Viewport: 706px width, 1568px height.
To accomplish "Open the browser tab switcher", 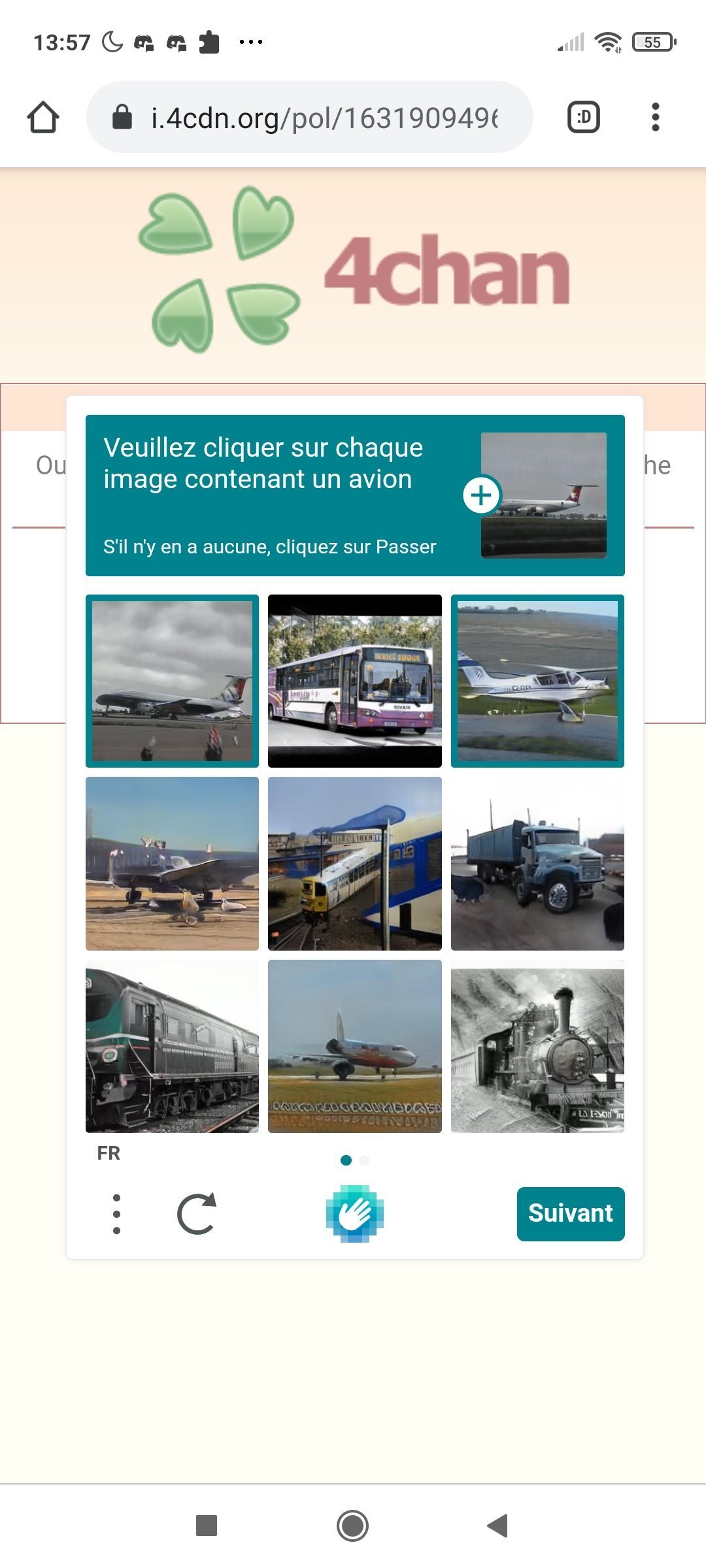I will tap(584, 118).
